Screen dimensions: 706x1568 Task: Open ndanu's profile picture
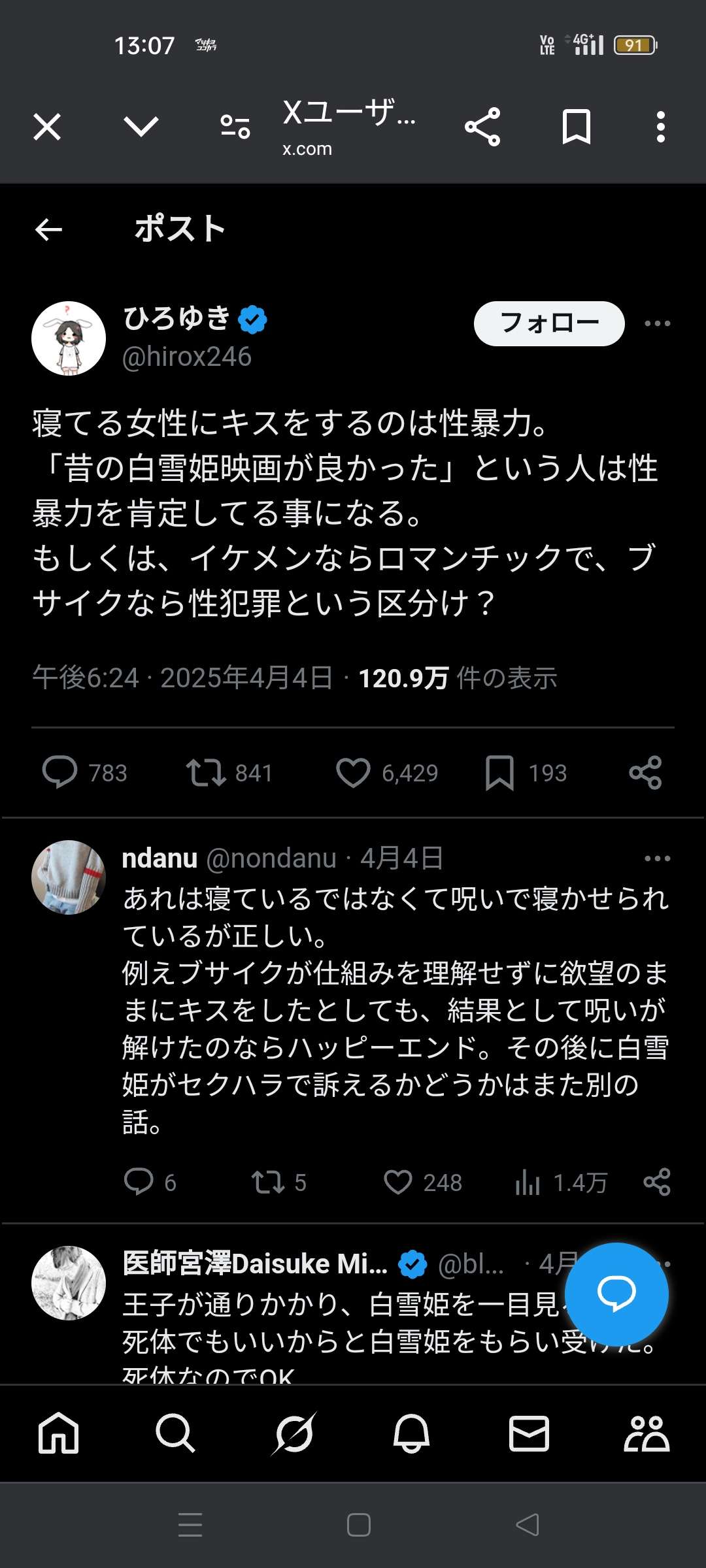click(69, 877)
